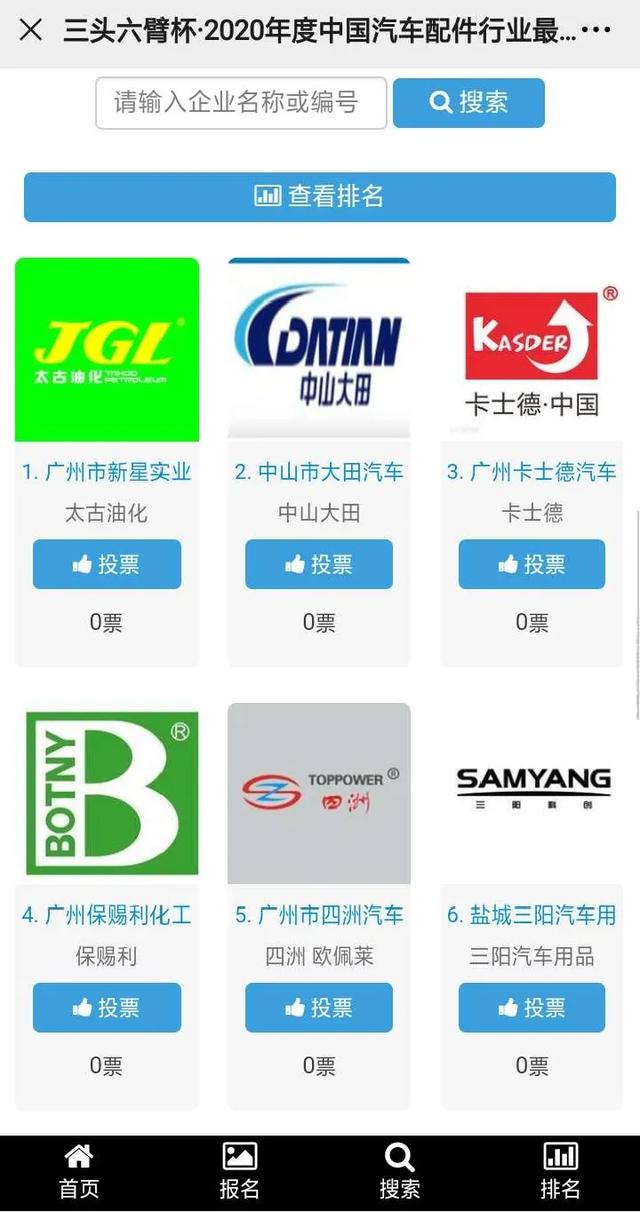Image resolution: width=640 pixels, height=1212 pixels.
Task: Go to the 首页 home tab
Action: tap(79, 1172)
